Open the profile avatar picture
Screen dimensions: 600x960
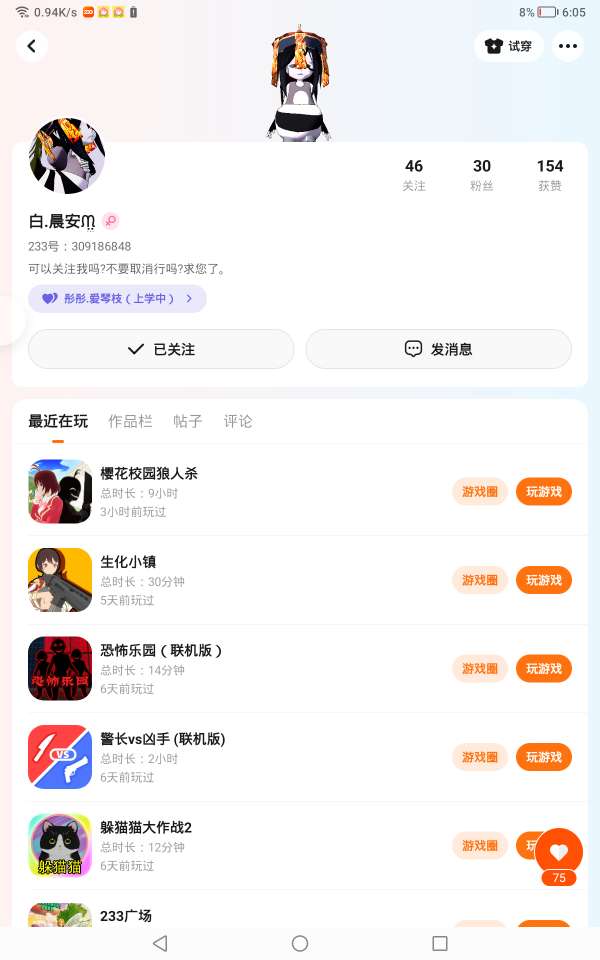(x=67, y=156)
